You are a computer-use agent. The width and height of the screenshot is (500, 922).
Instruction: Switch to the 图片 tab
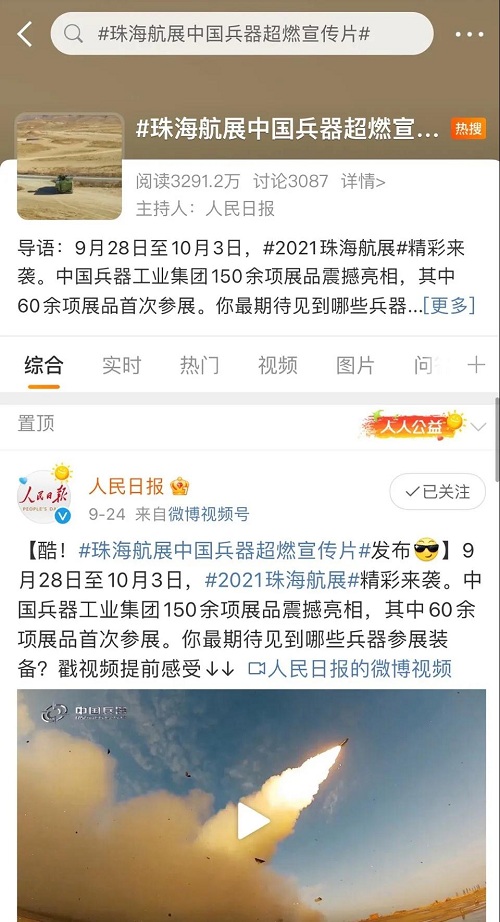tap(355, 365)
